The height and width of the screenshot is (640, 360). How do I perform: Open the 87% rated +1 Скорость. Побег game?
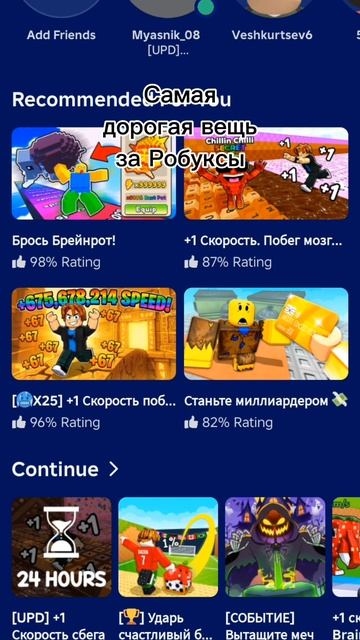(x=266, y=173)
